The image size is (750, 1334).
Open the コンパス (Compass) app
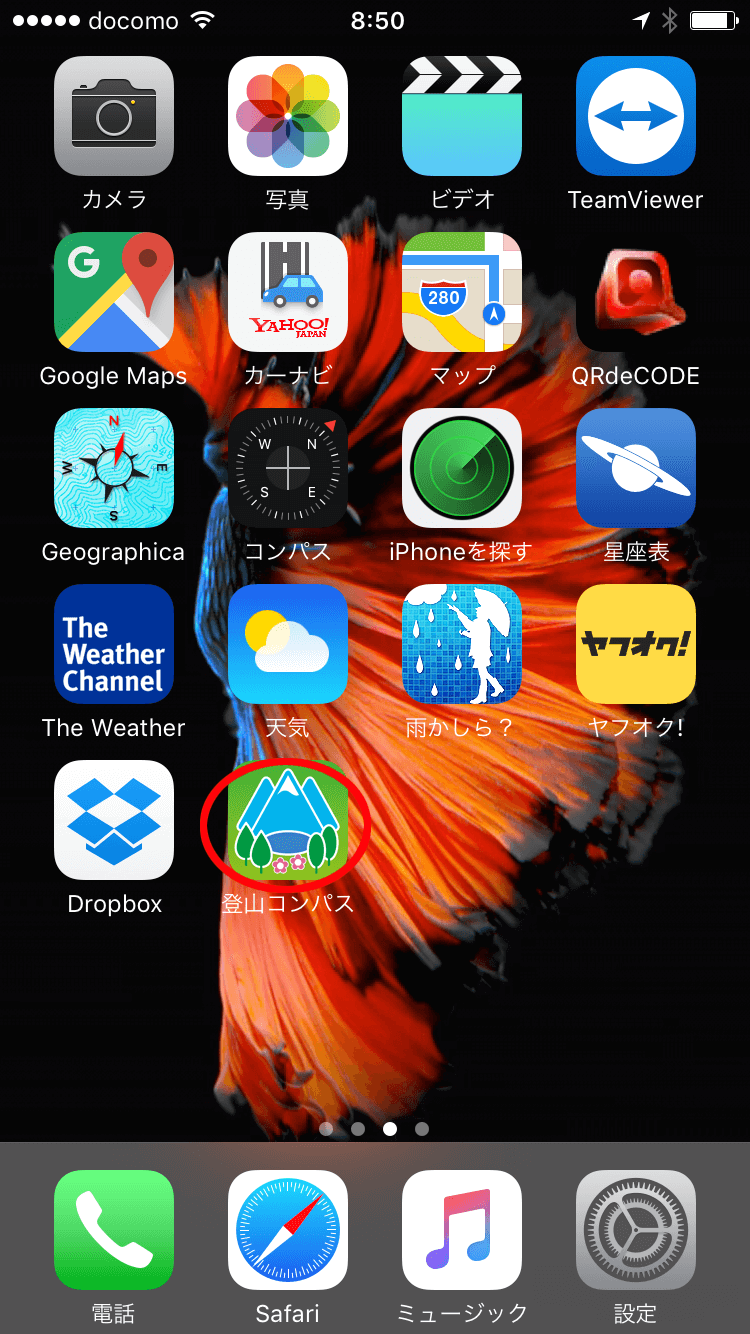coord(288,468)
